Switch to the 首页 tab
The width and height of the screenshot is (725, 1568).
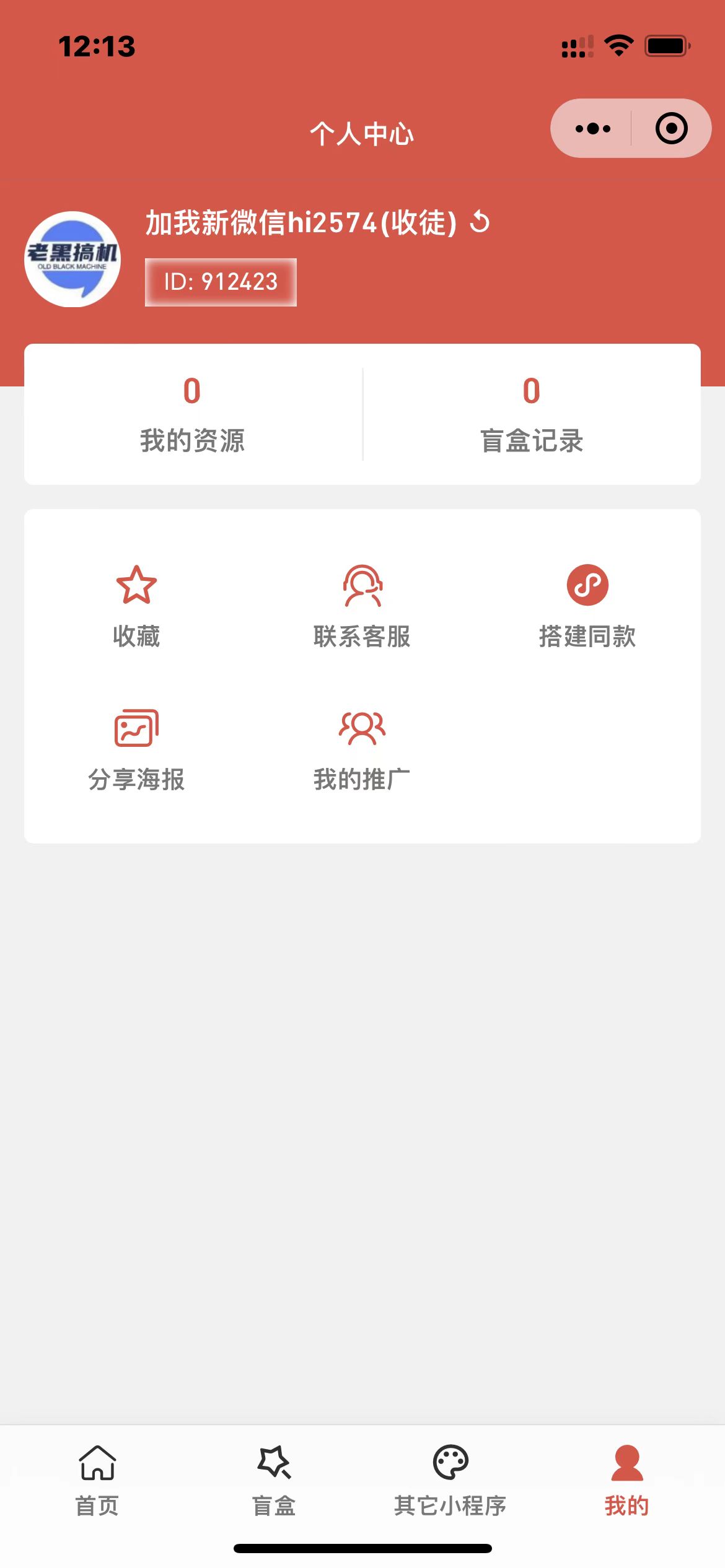pos(97,1480)
